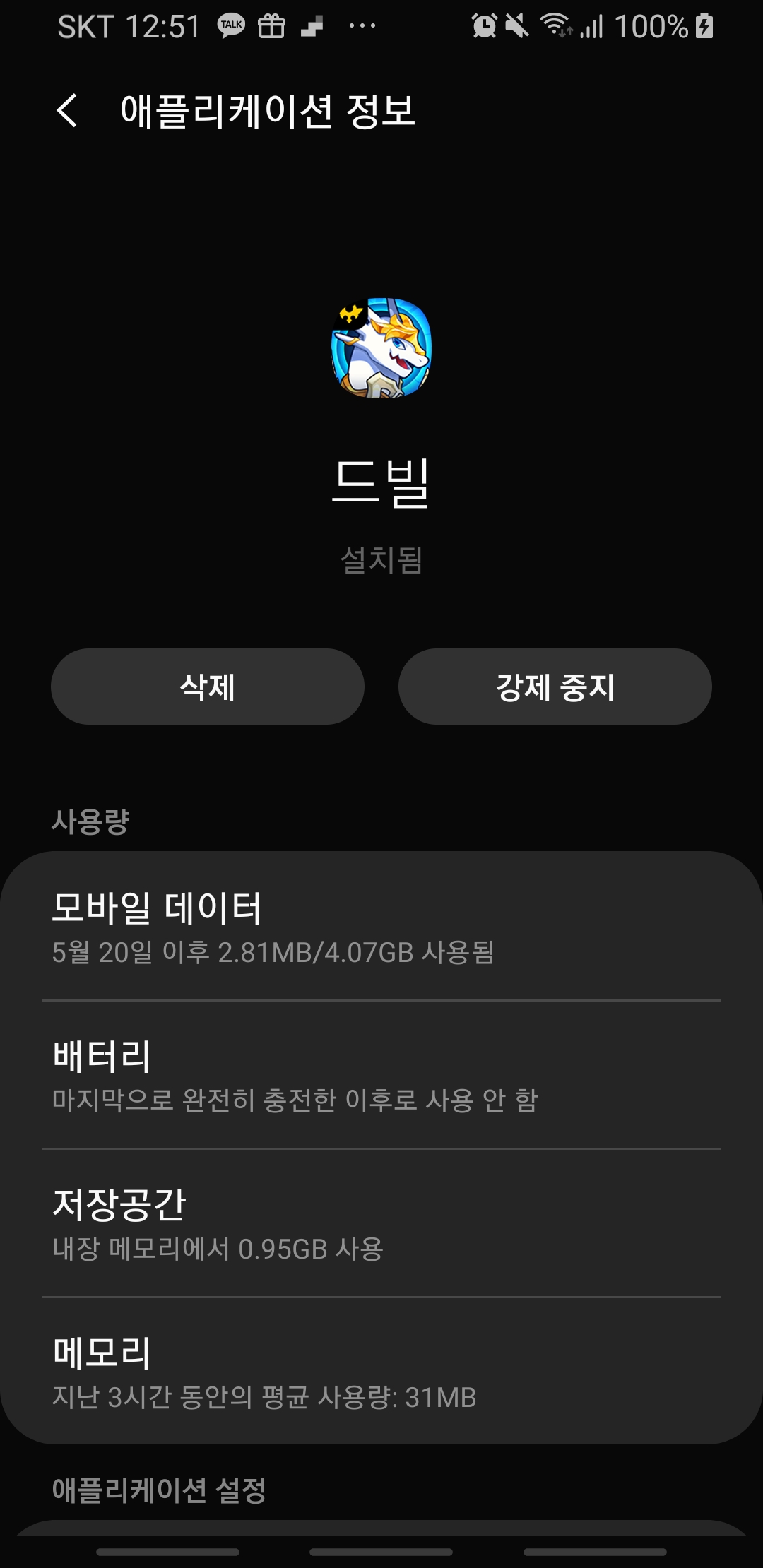Force stop the app with 강제 중지

pyautogui.click(x=555, y=687)
